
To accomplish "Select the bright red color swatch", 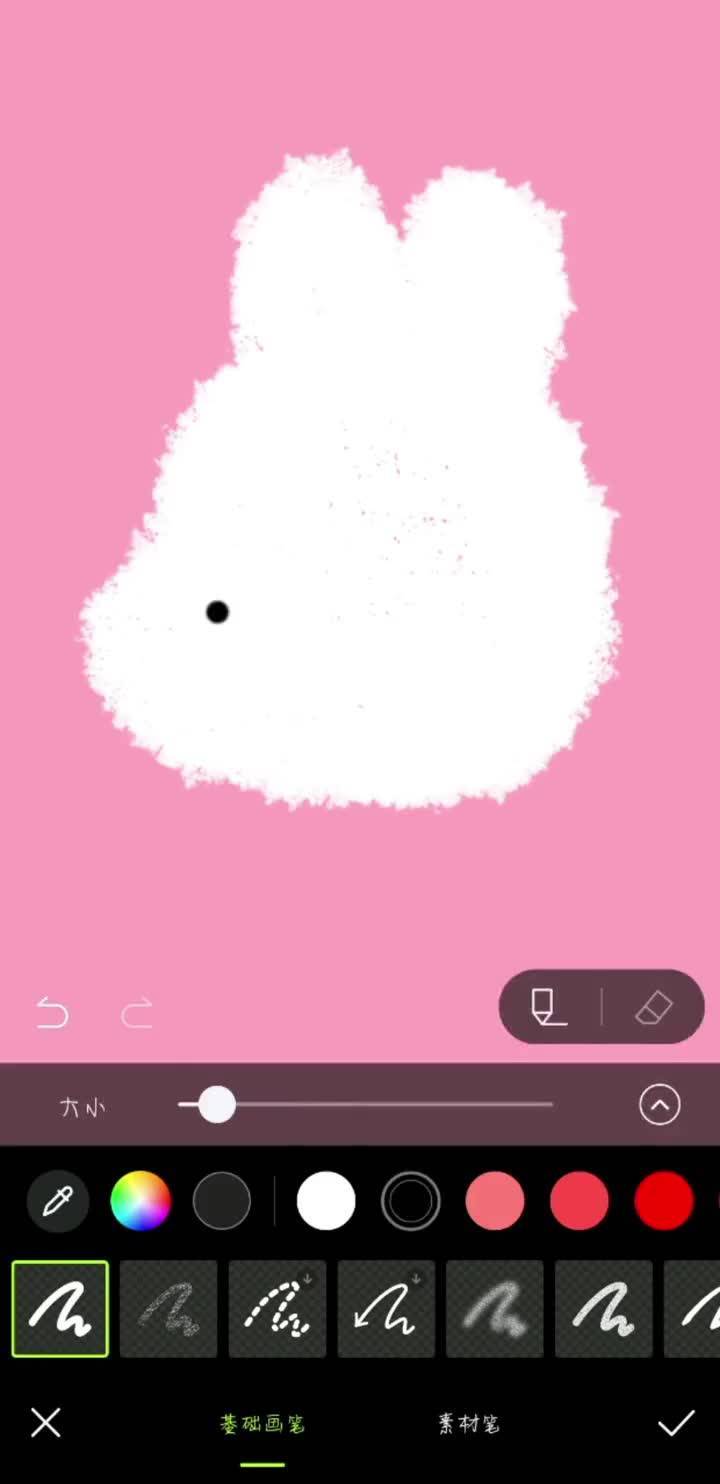I will [x=664, y=1200].
